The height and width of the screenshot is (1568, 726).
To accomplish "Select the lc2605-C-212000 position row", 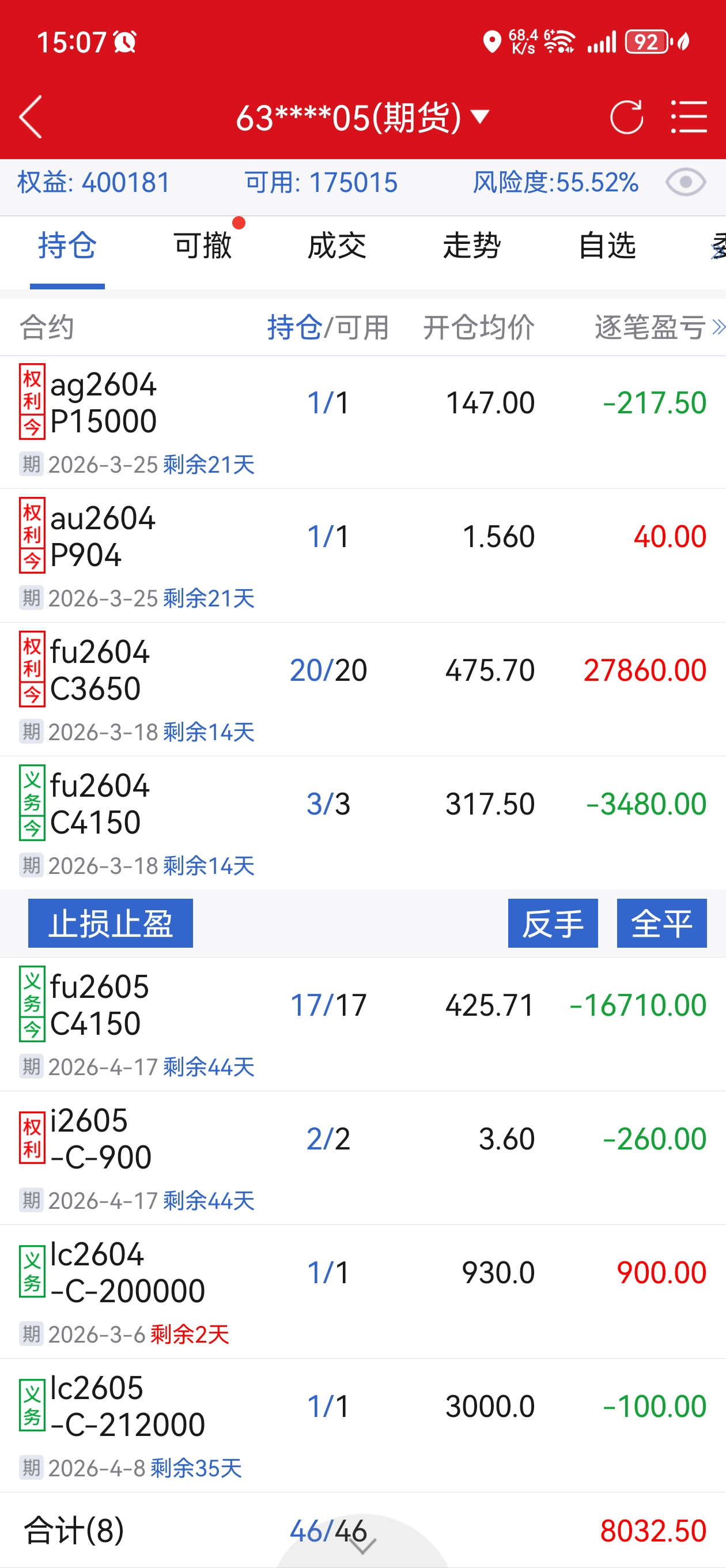I will tap(362, 1426).
